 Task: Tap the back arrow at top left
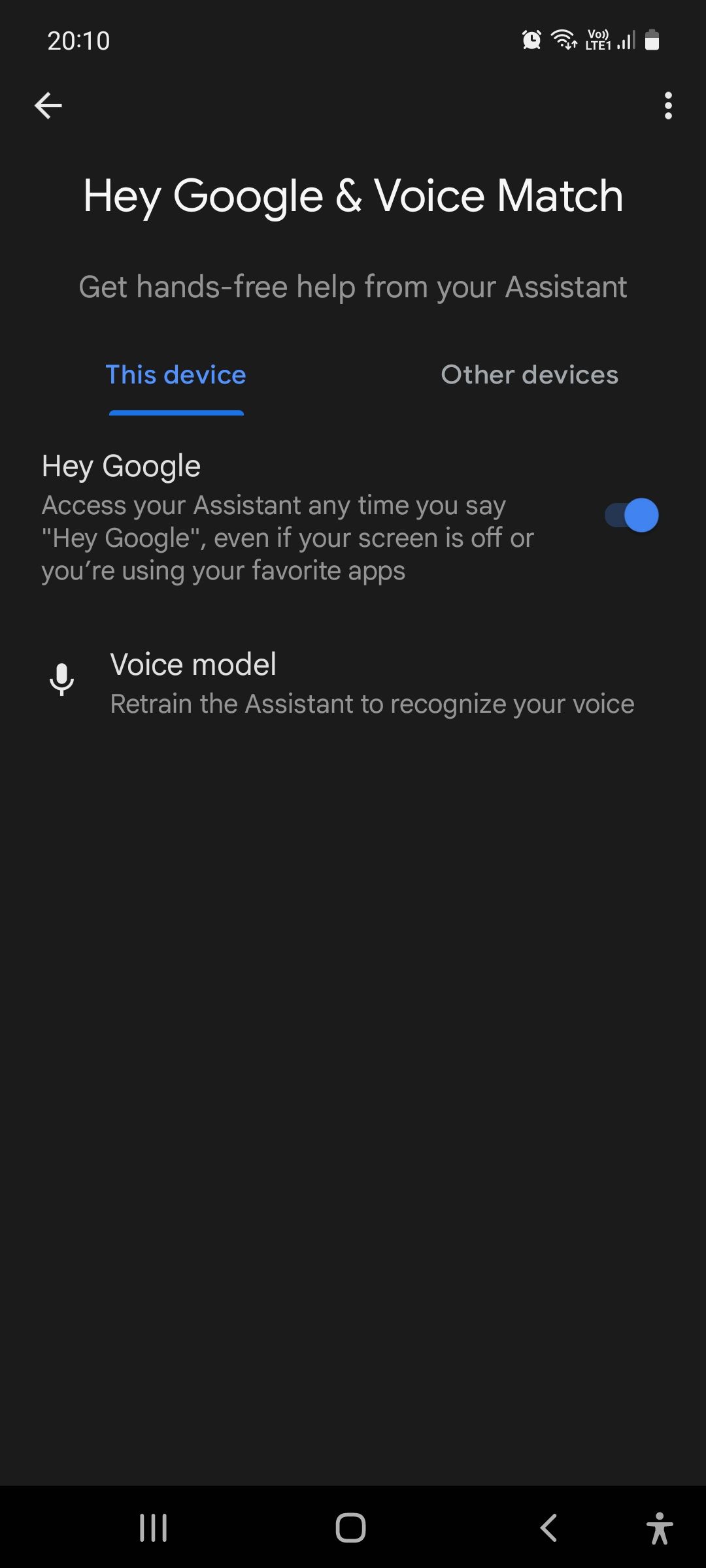[x=48, y=105]
